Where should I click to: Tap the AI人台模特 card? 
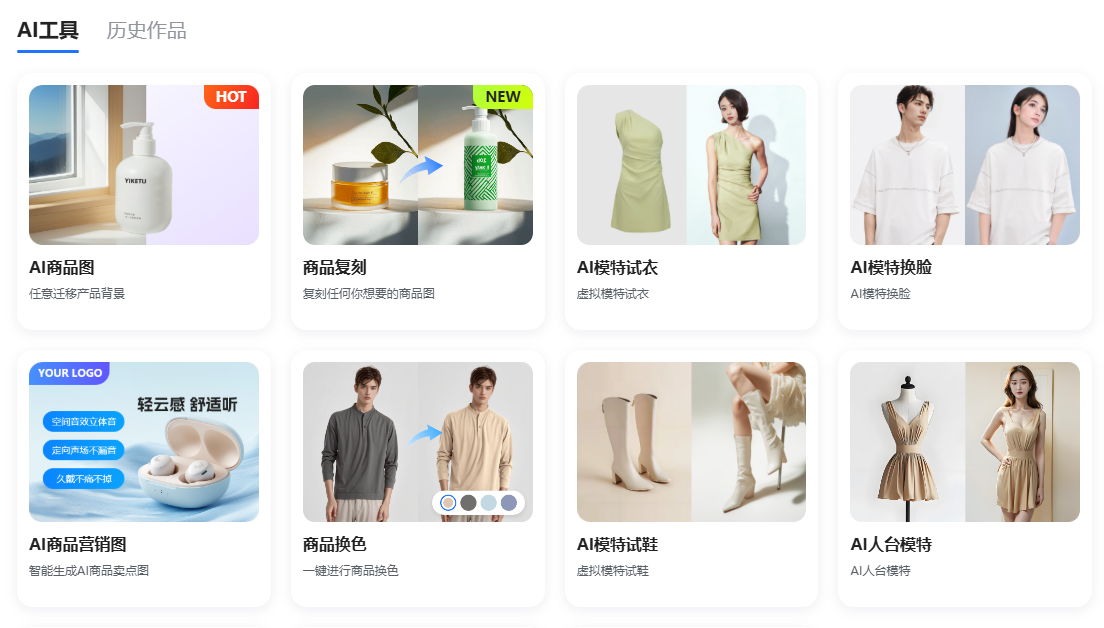(964, 477)
